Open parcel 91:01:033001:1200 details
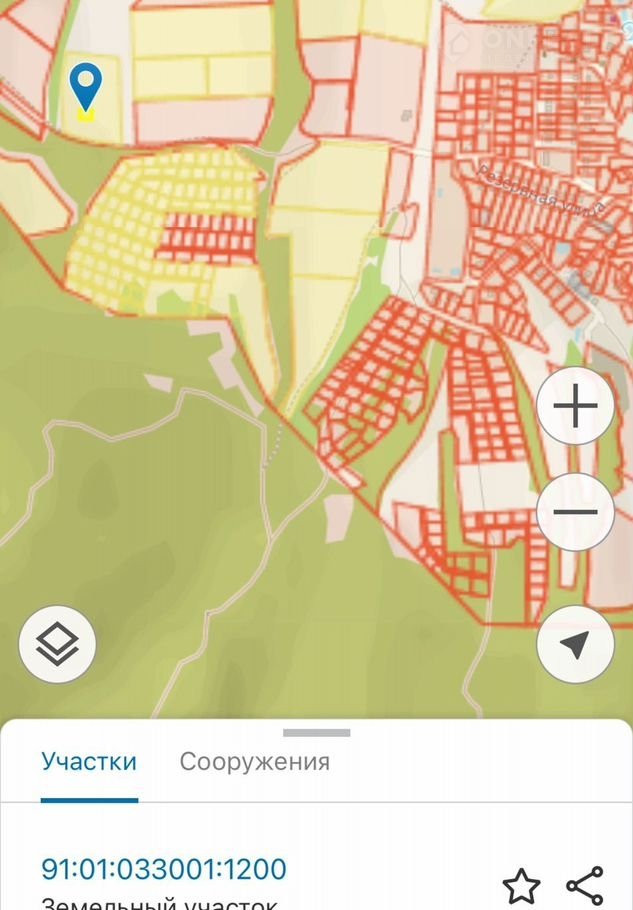633x910 pixels. point(164,868)
